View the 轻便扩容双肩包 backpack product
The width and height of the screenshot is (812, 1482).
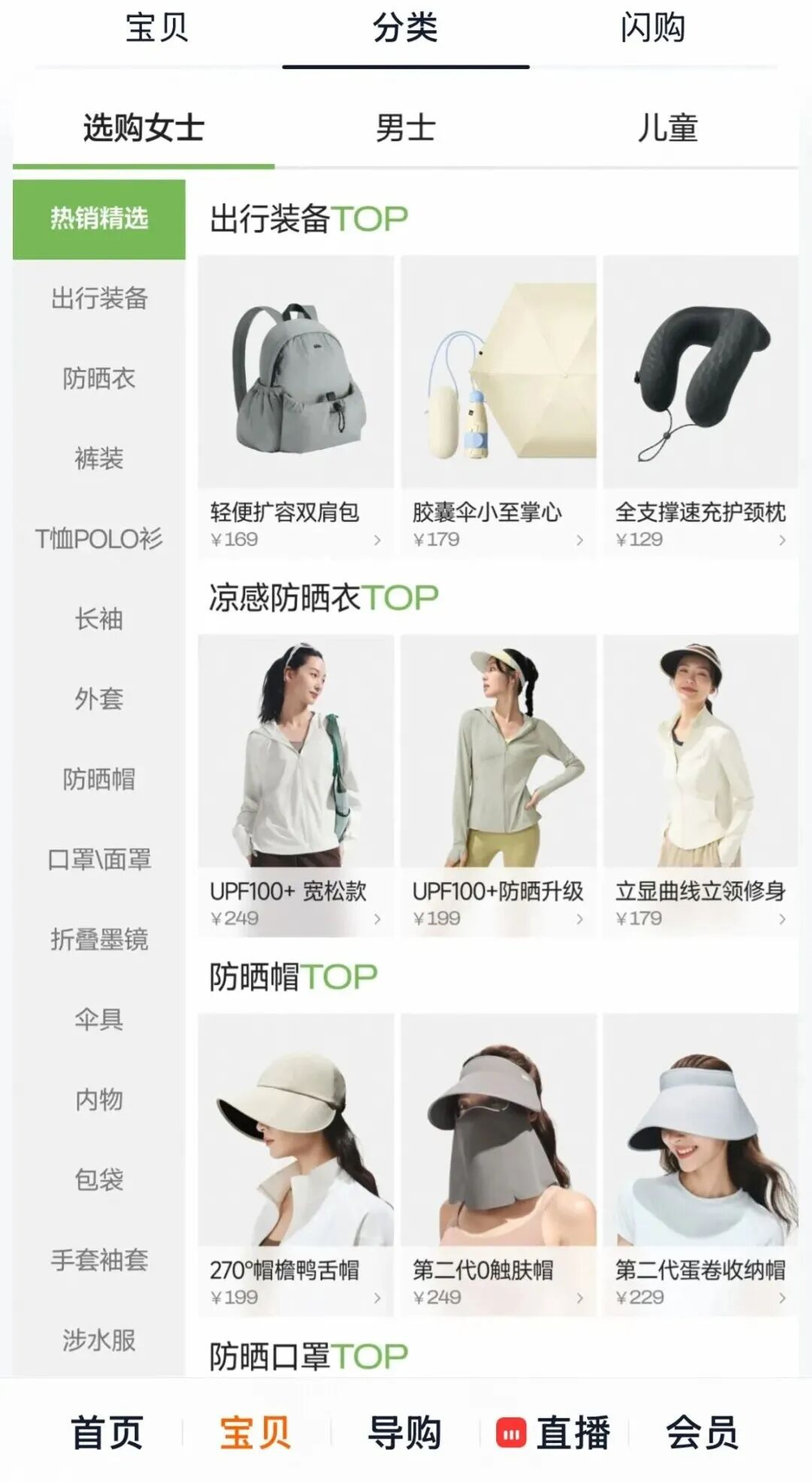[296, 407]
